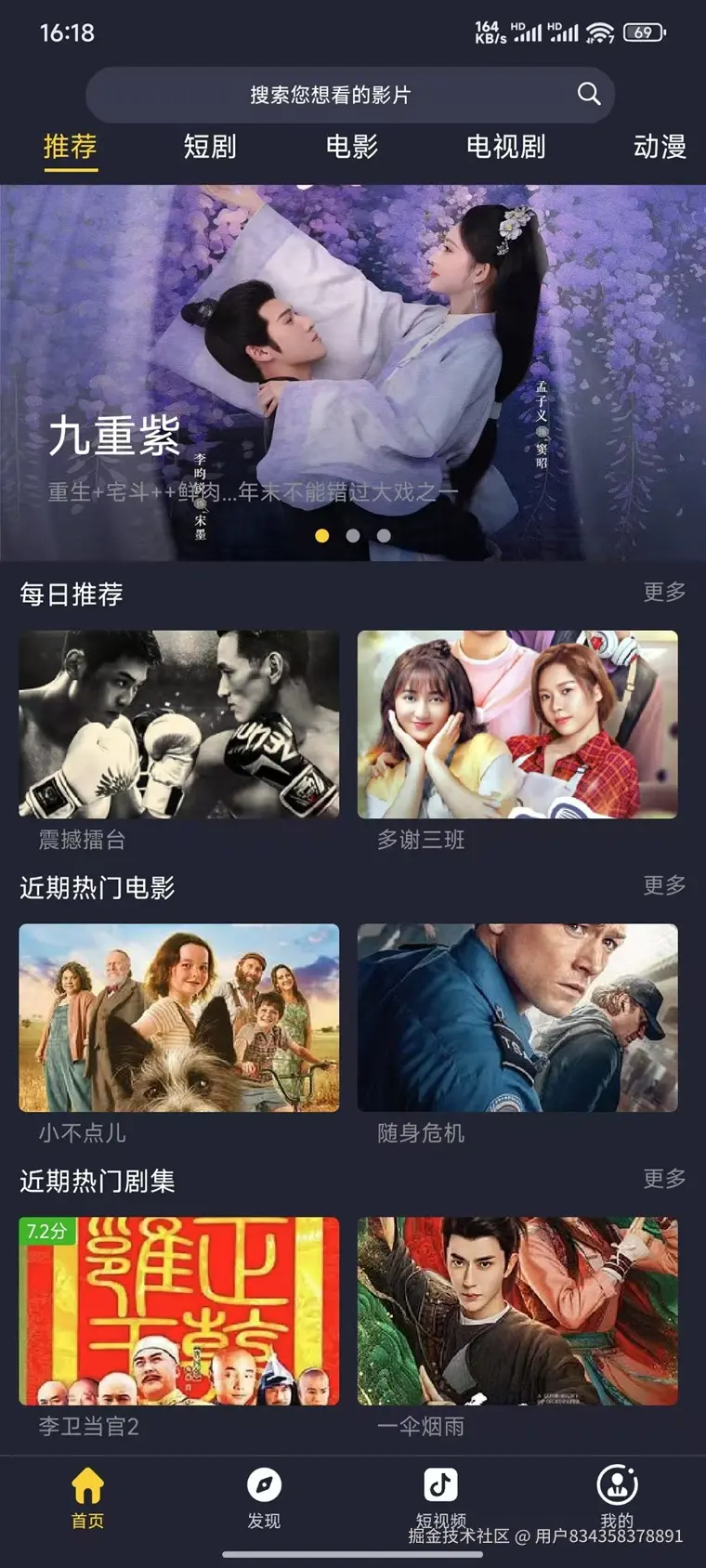See more 近期热门电影
The height and width of the screenshot is (1568, 706).
point(664,885)
